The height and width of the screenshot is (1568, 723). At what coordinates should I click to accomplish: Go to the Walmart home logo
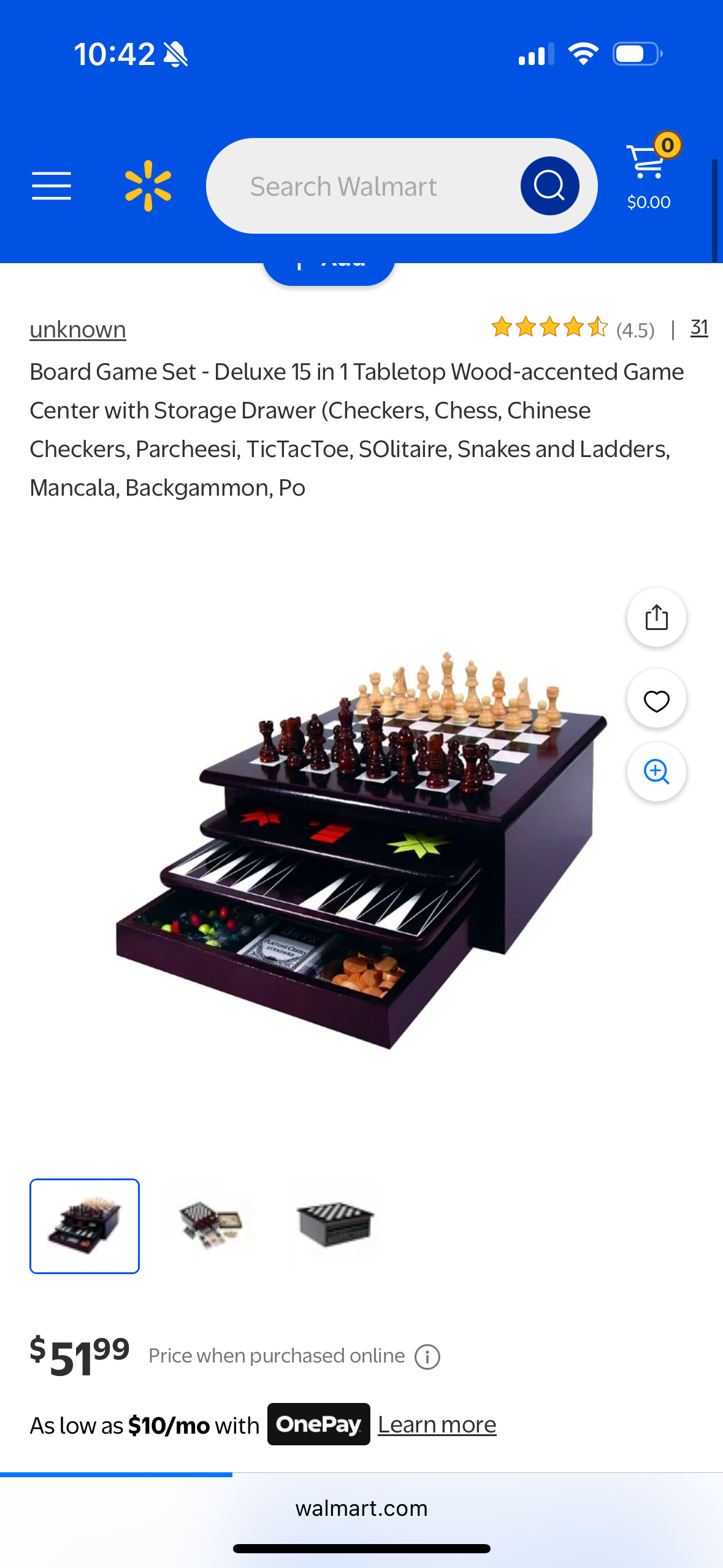(x=148, y=186)
